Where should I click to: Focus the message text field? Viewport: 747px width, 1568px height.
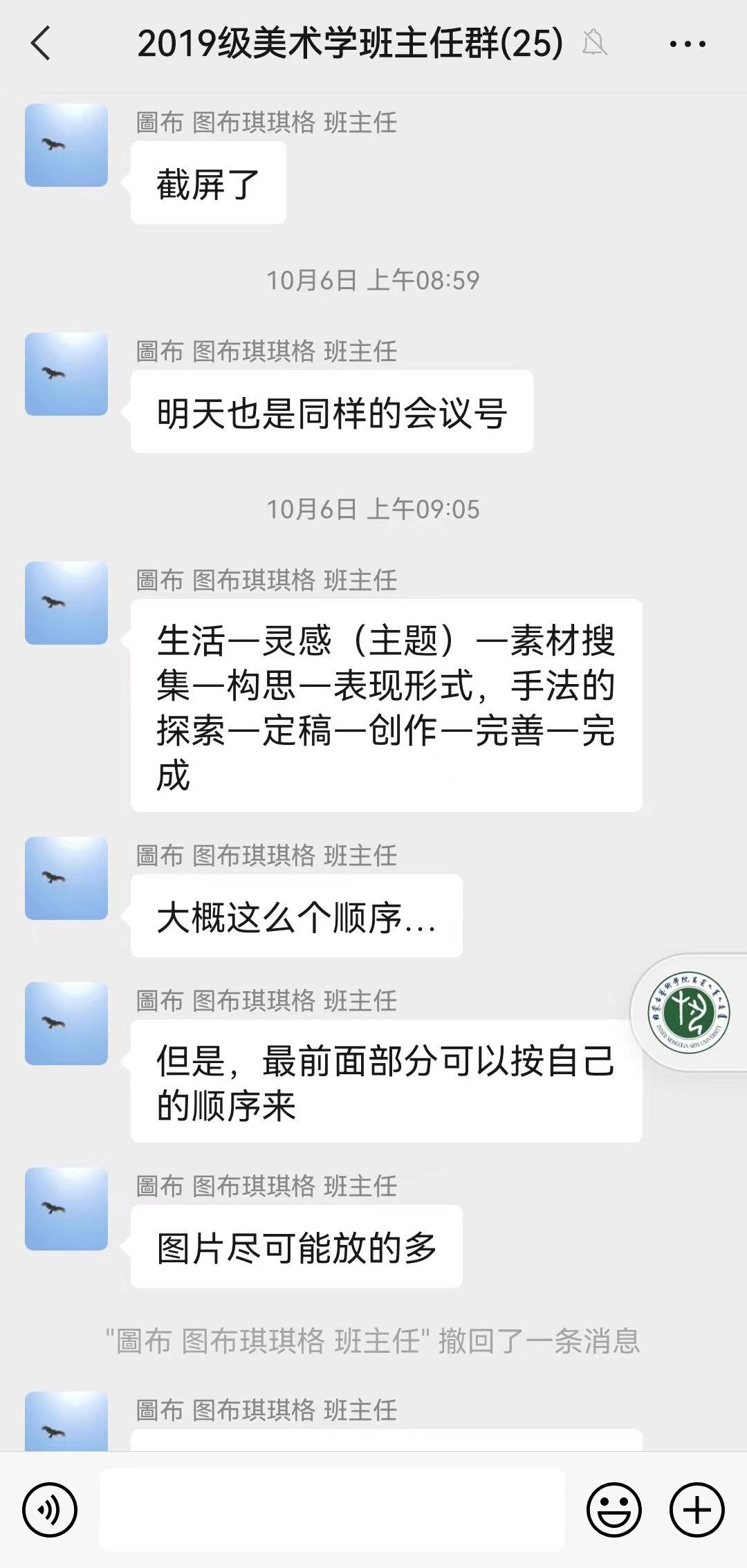point(332,1510)
